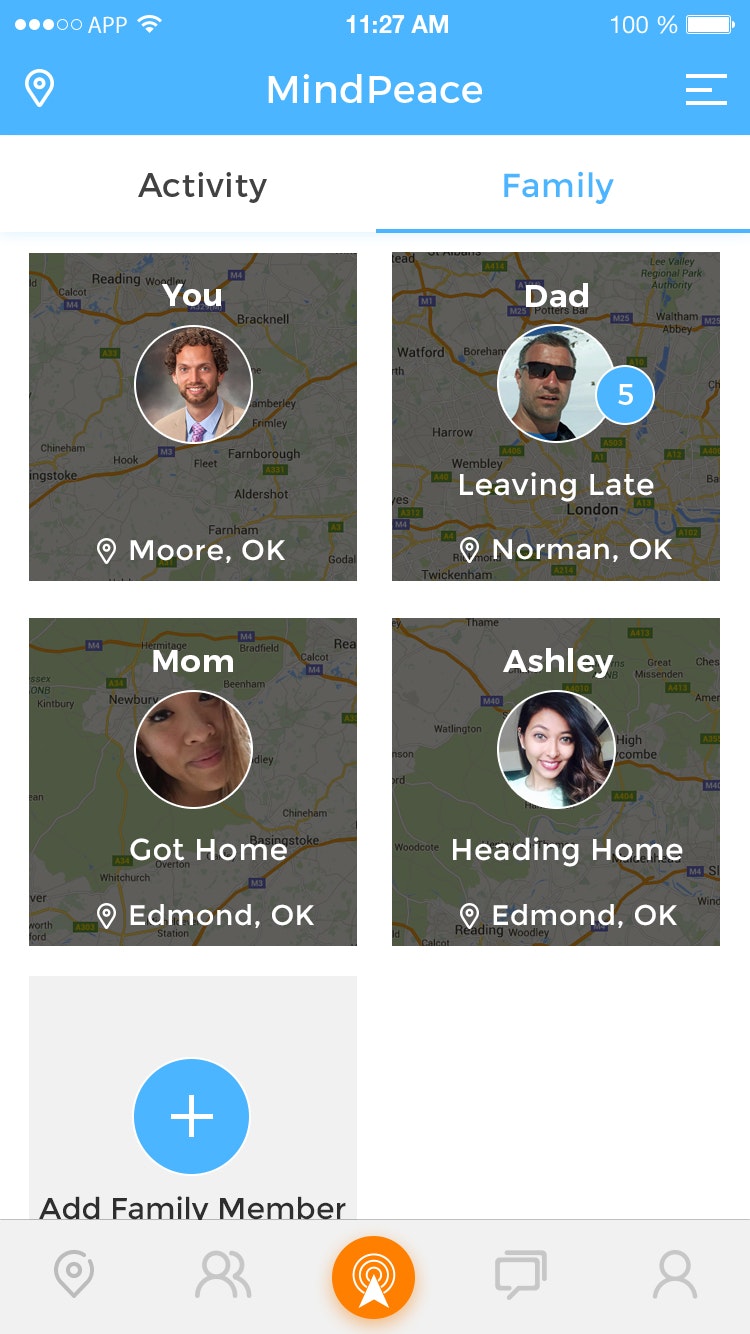The width and height of the screenshot is (750, 1334).
Task: Select the Family tab
Action: (557, 186)
